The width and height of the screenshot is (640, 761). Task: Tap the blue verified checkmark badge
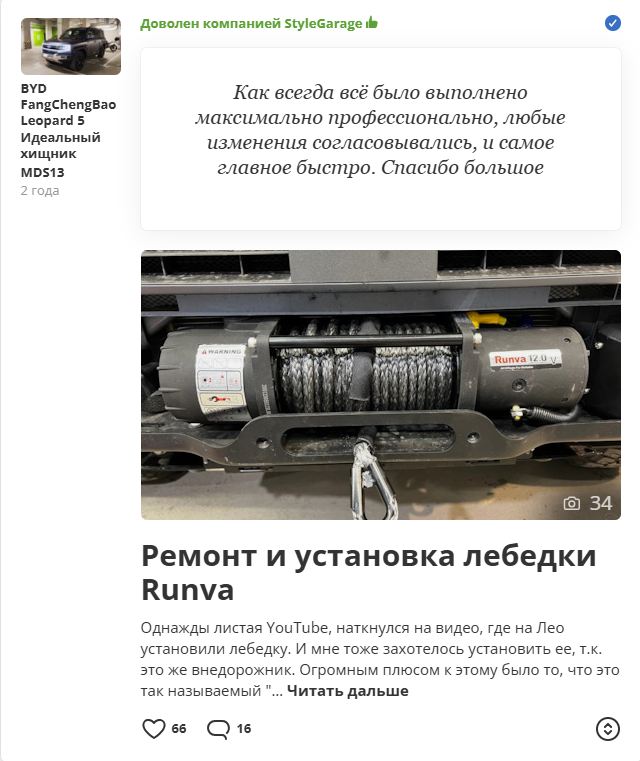coord(612,23)
